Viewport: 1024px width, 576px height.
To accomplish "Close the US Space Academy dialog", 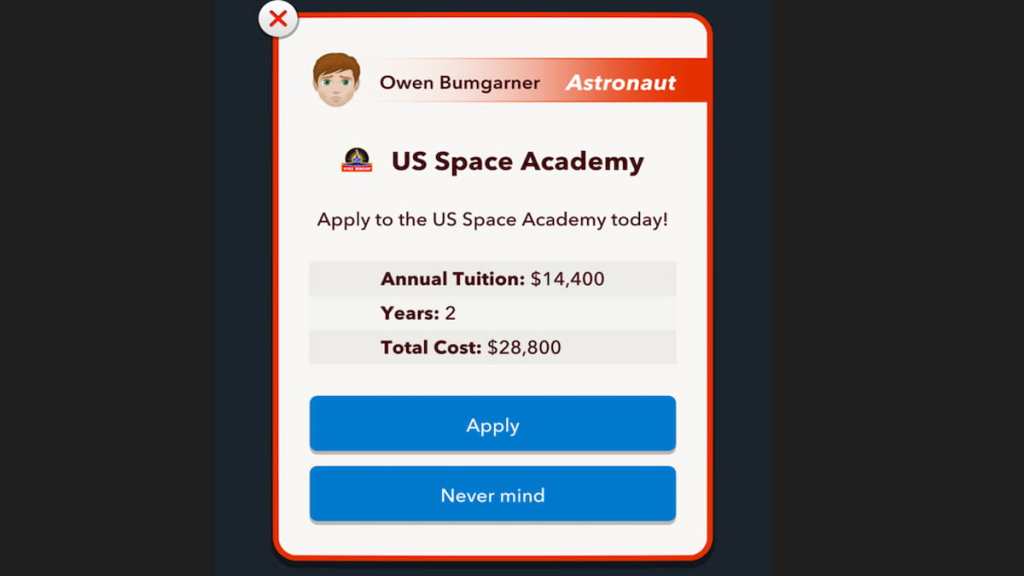I will (278, 18).
